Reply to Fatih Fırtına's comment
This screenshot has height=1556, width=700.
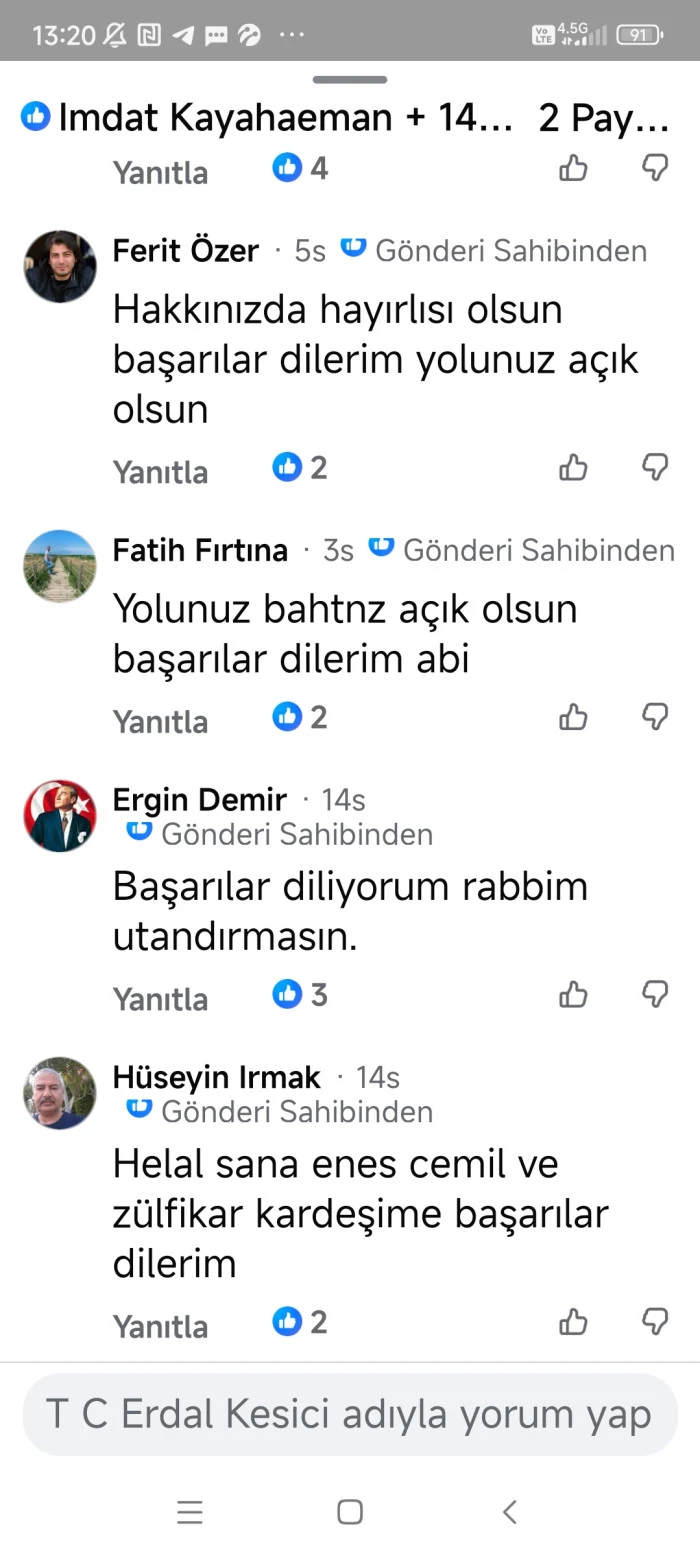point(160,721)
